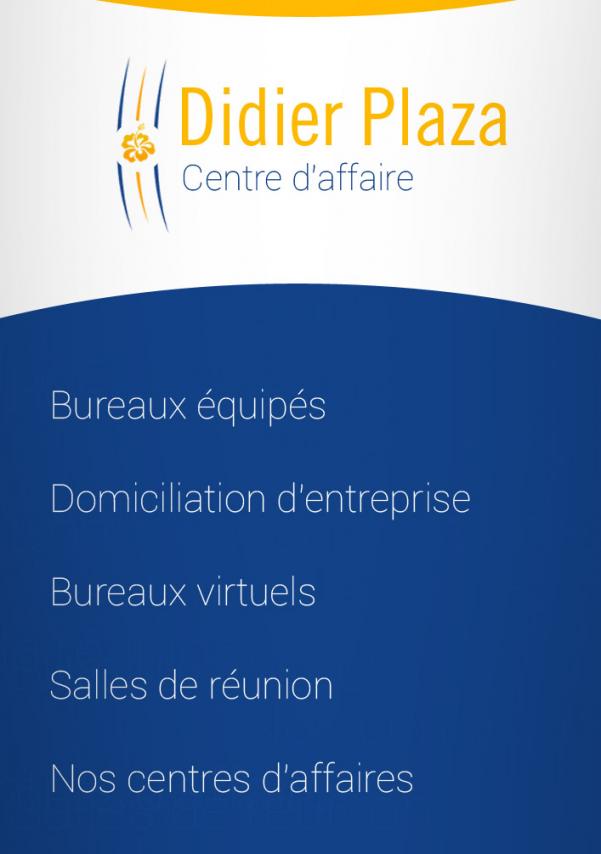View Nos centres d'affaires

pyautogui.click(x=231, y=778)
